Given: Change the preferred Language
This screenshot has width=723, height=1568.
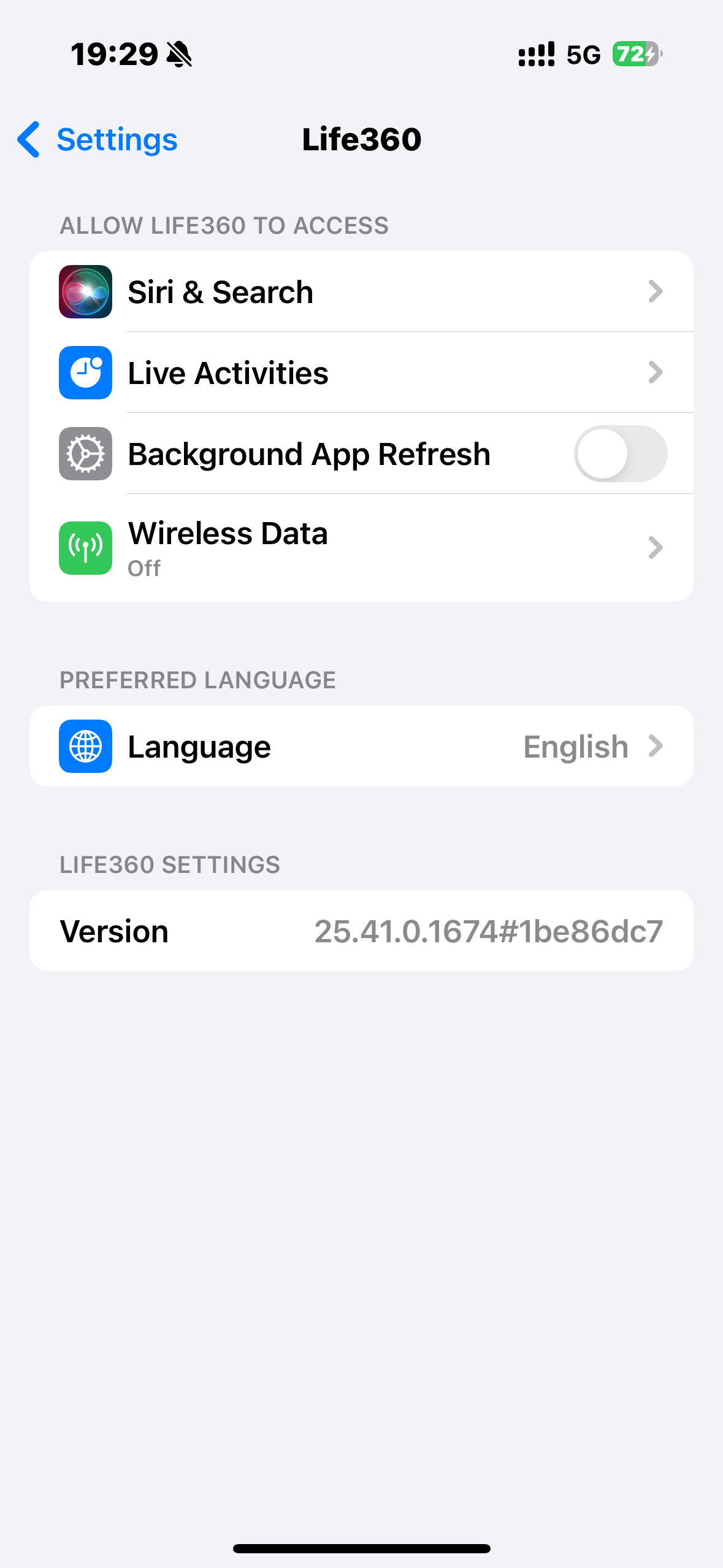Looking at the screenshot, I should pos(361,747).
